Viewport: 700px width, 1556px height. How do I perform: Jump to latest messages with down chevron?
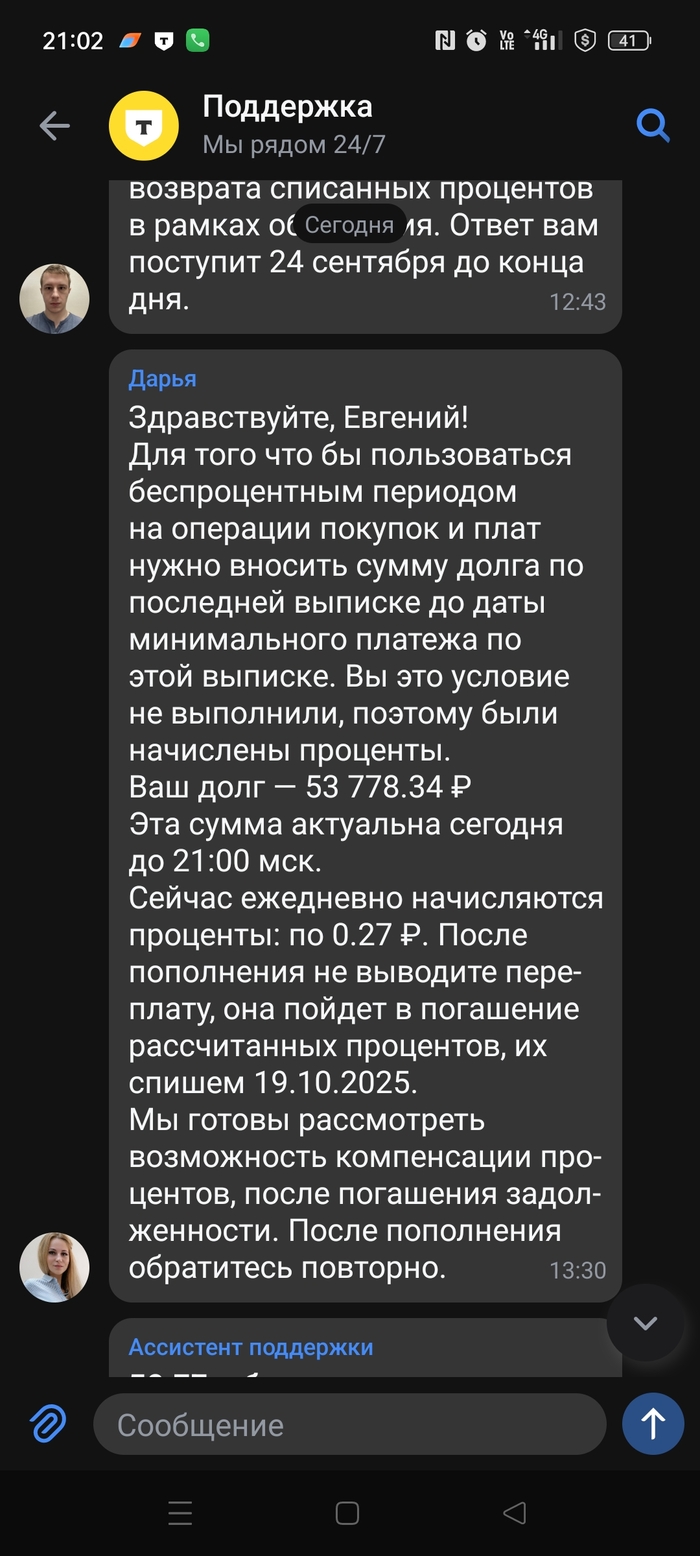click(x=645, y=1323)
